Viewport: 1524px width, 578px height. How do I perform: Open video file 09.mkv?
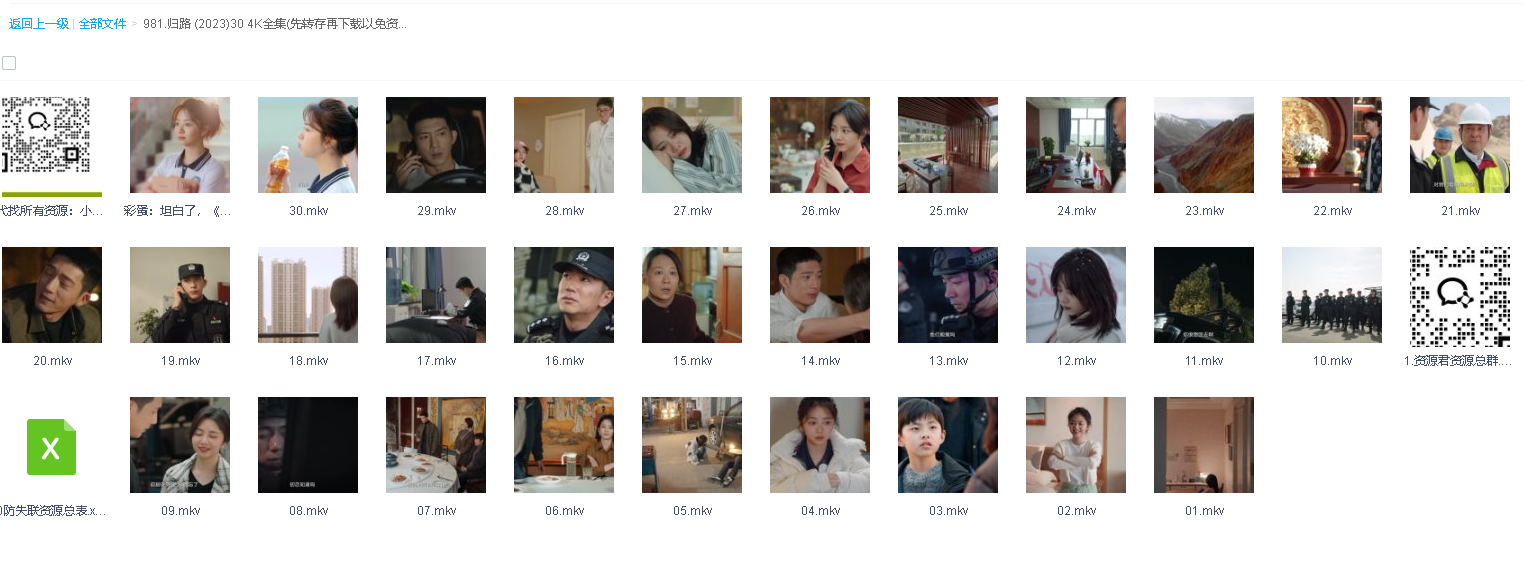[x=180, y=445]
